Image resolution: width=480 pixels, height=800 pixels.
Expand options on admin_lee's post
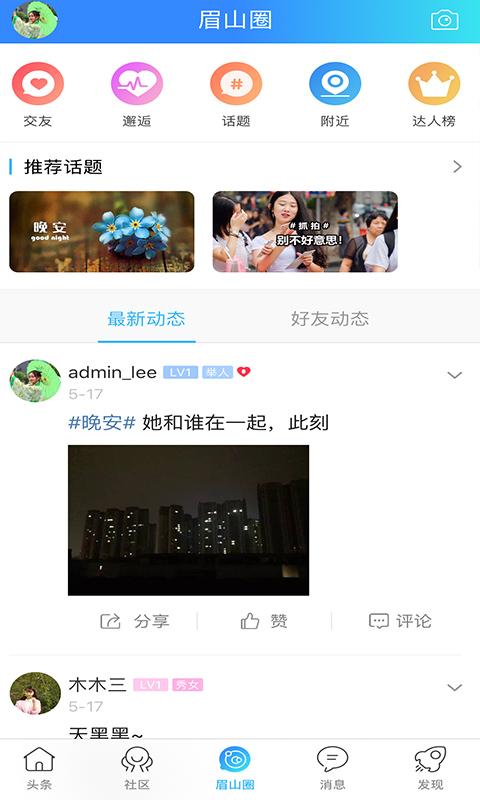click(454, 375)
